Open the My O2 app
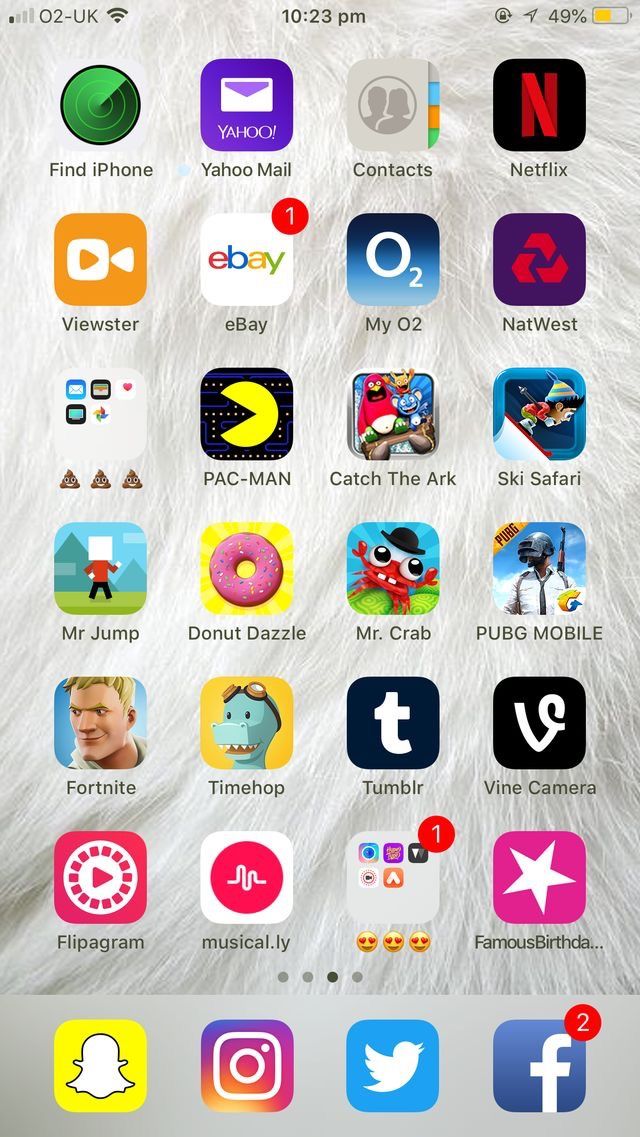640x1137 pixels. coord(393,259)
